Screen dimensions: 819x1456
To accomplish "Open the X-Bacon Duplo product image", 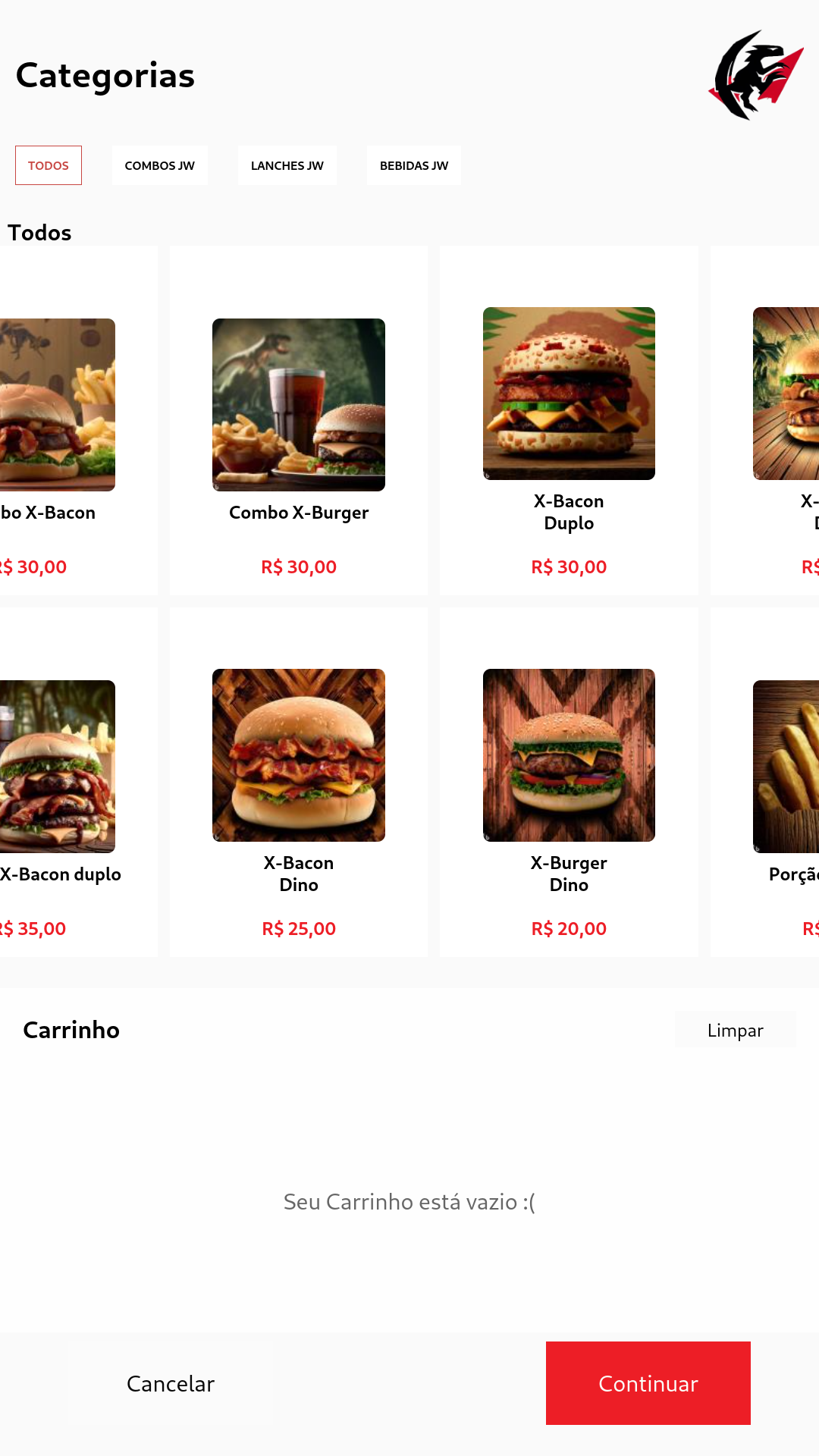I will tap(569, 393).
